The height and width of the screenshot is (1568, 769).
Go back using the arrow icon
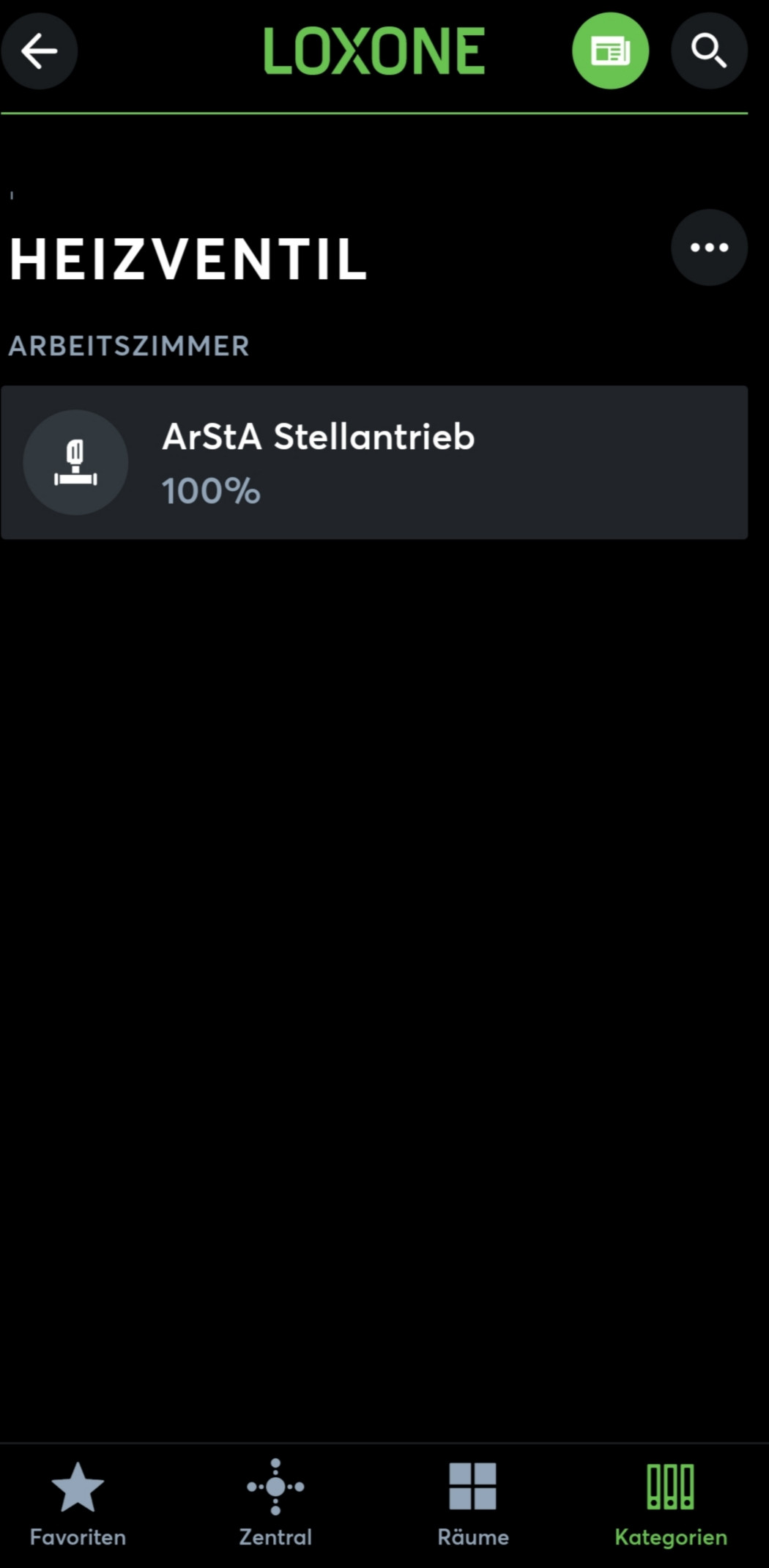tap(39, 51)
